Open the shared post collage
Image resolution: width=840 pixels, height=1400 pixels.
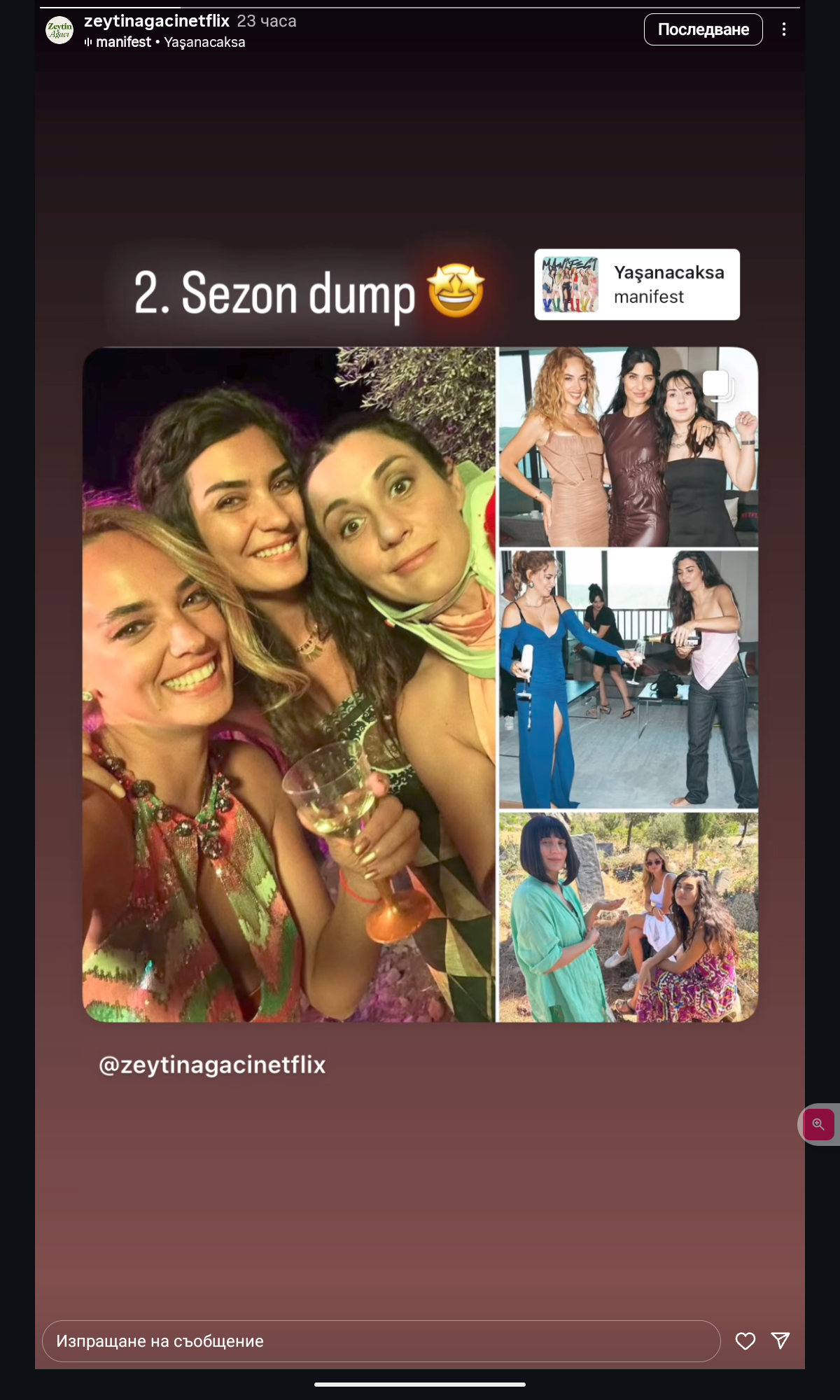tap(420, 685)
